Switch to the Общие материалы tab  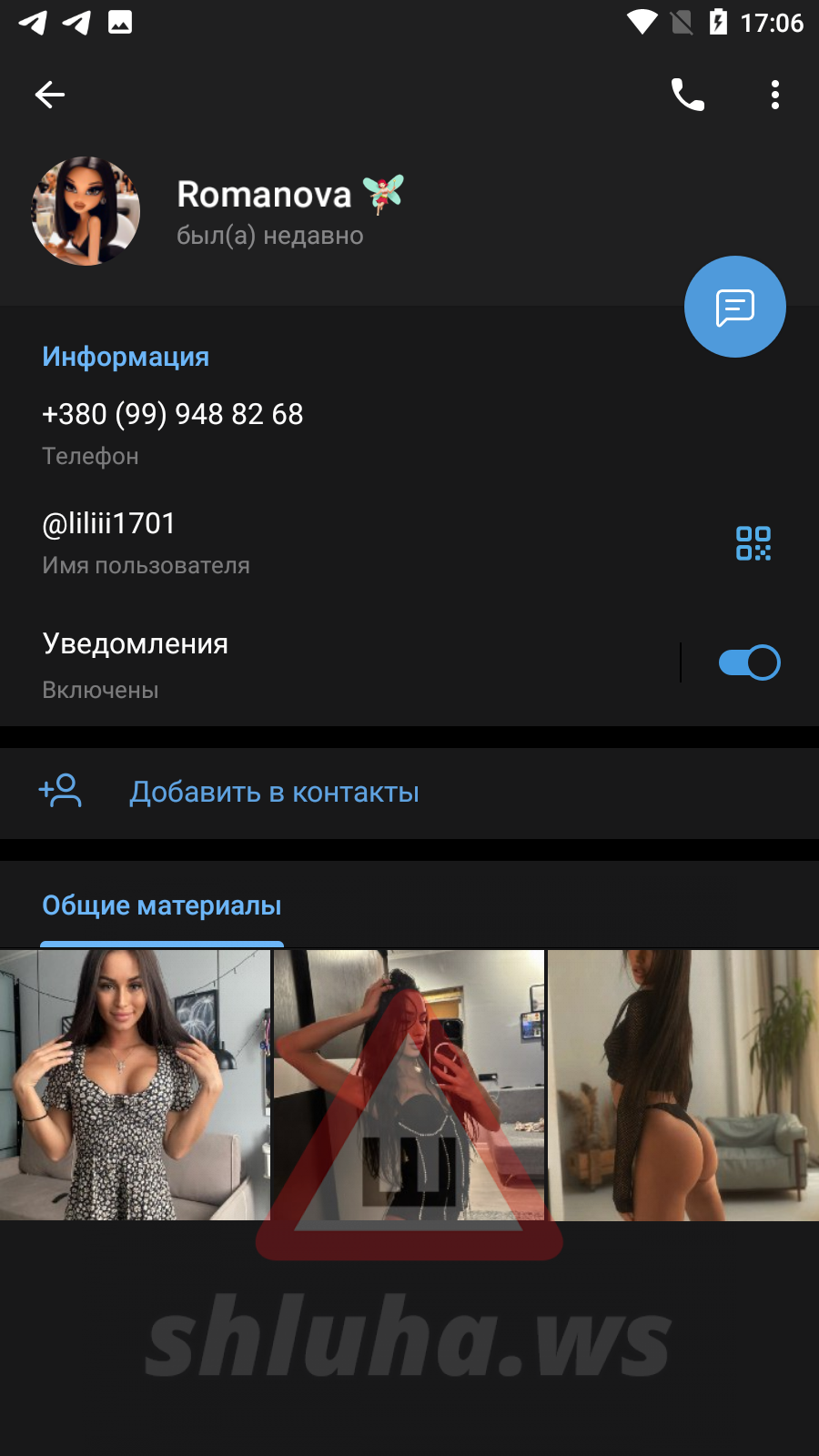point(162,906)
